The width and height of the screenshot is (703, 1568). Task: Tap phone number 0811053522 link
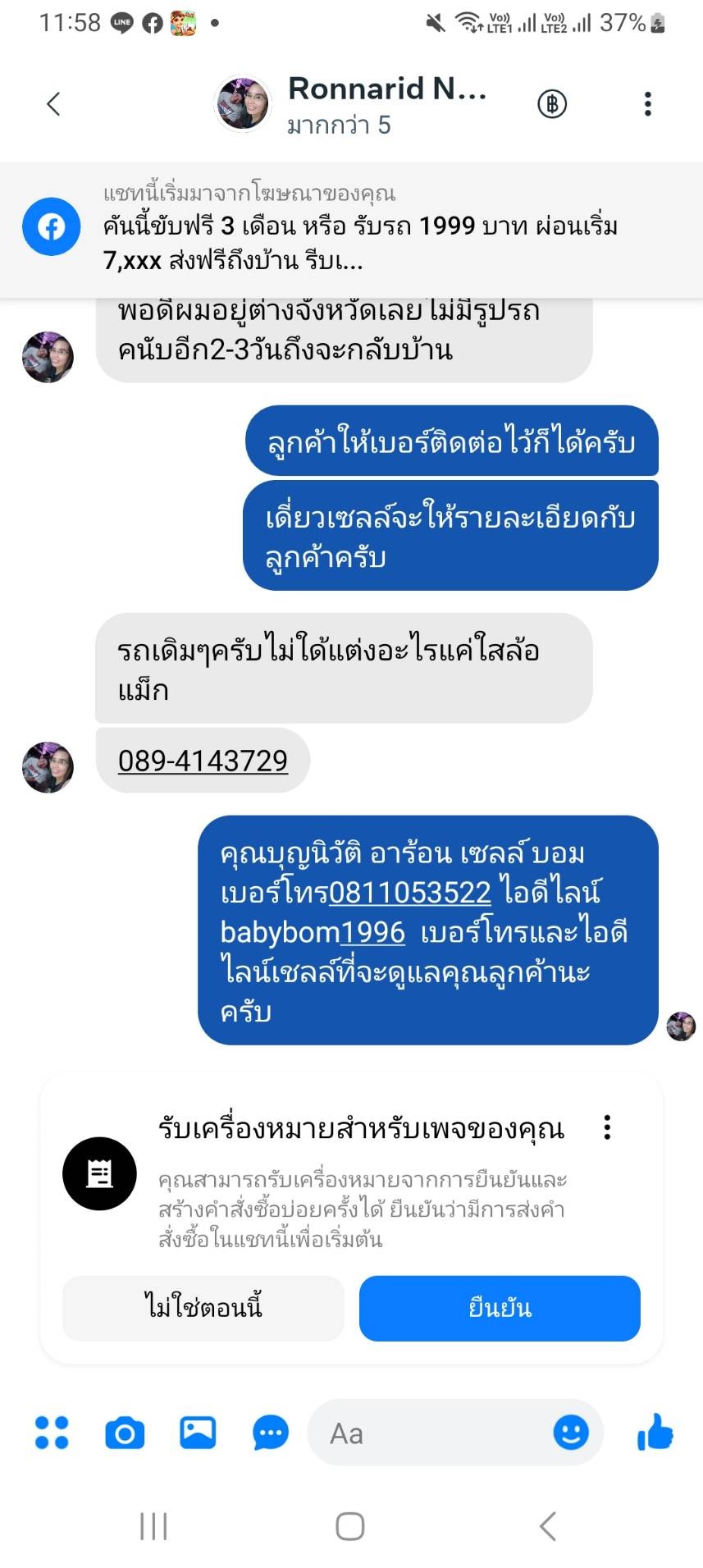pyautogui.click(x=409, y=892)
